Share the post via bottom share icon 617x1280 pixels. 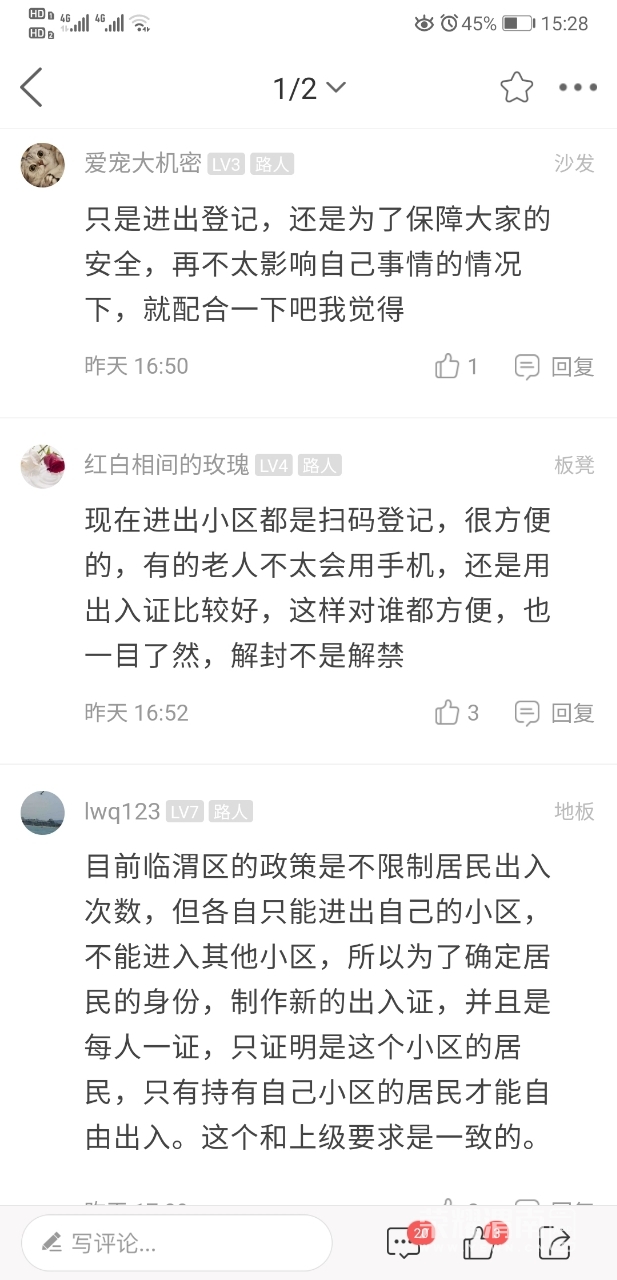554,1243
